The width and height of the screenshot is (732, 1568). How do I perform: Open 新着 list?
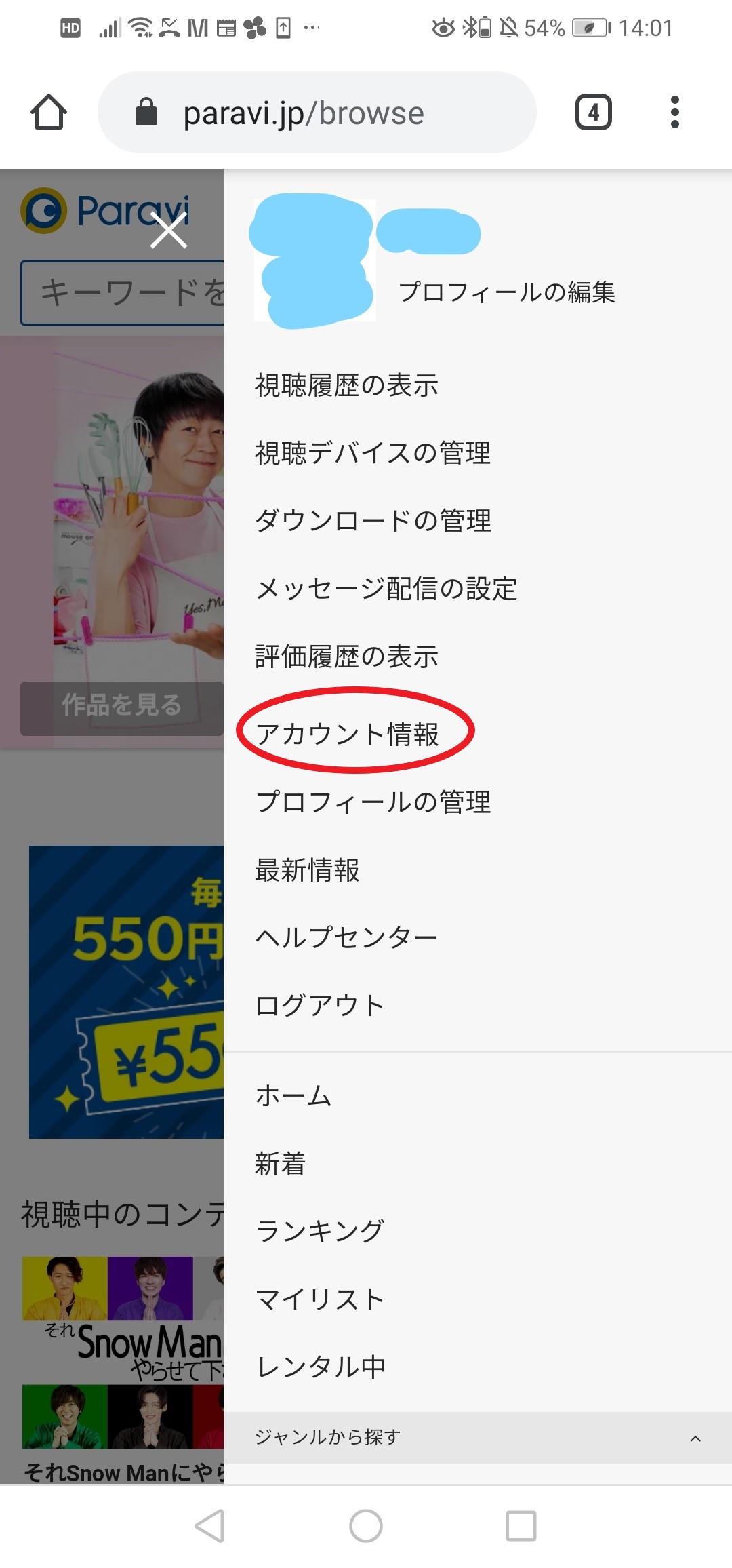(280, 1164)
